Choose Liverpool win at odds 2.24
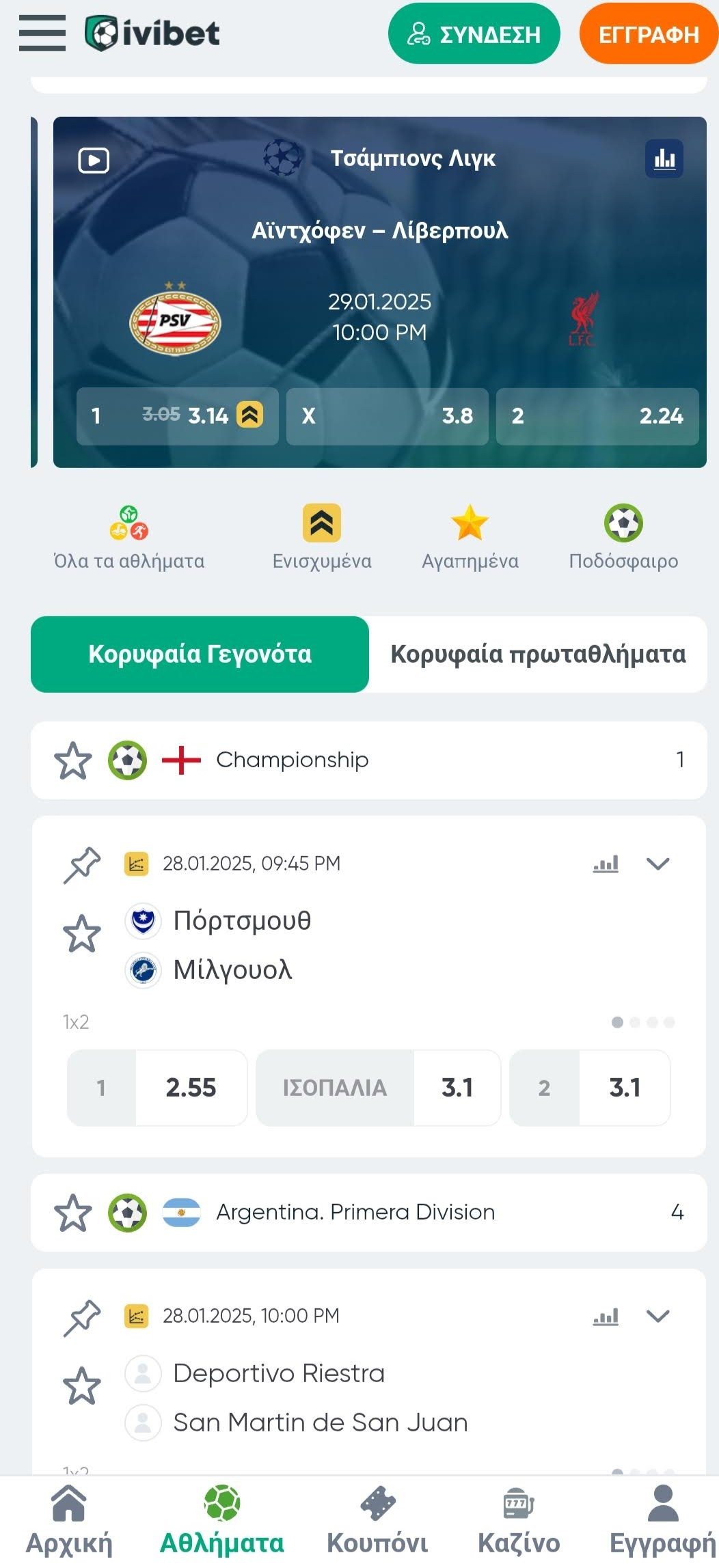Viewport: 719px width, 1568px height. (x=597, y=416)
